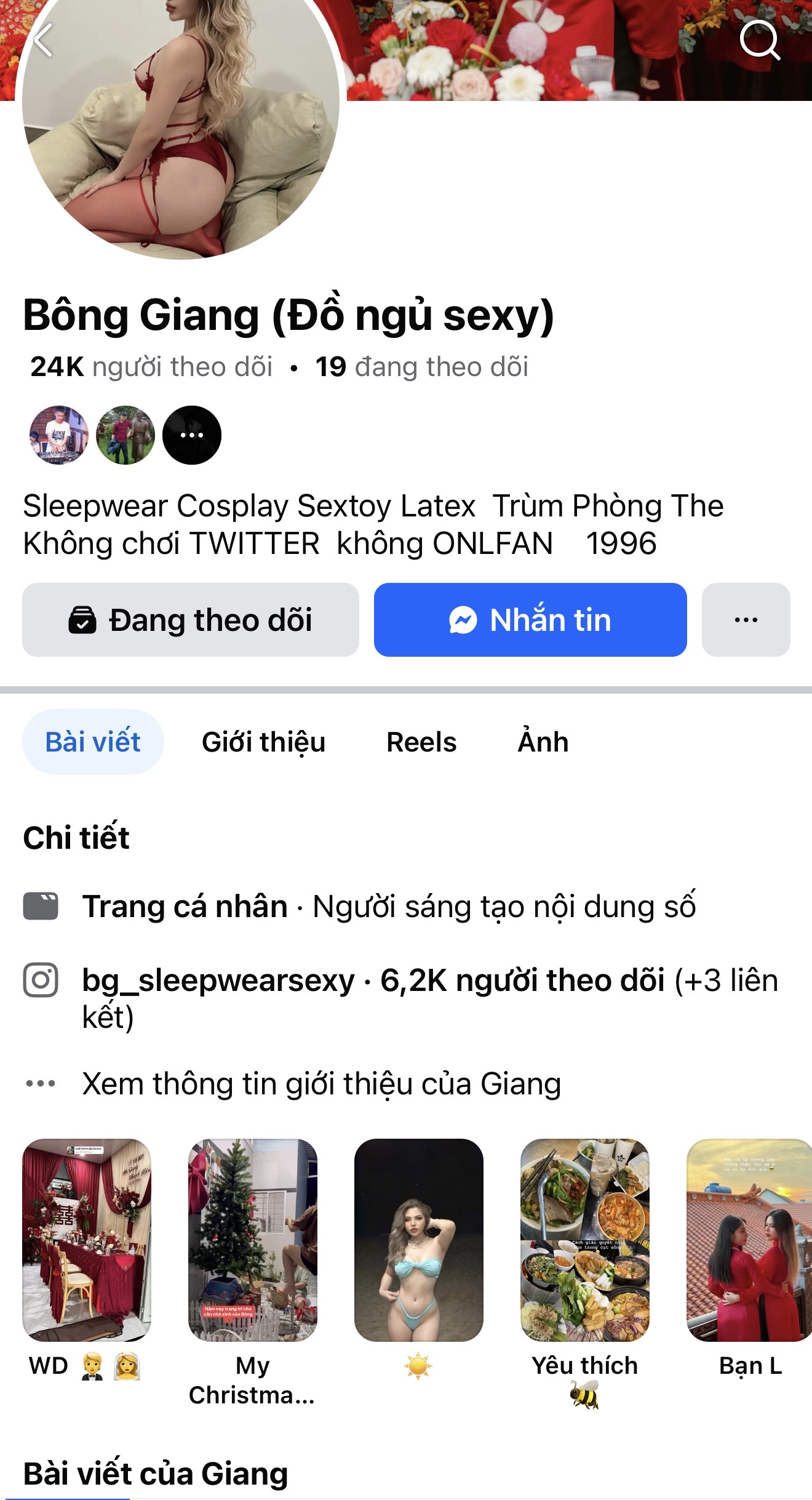
Task: Open the more options button beside Nhắn tin
Action: 746,620
